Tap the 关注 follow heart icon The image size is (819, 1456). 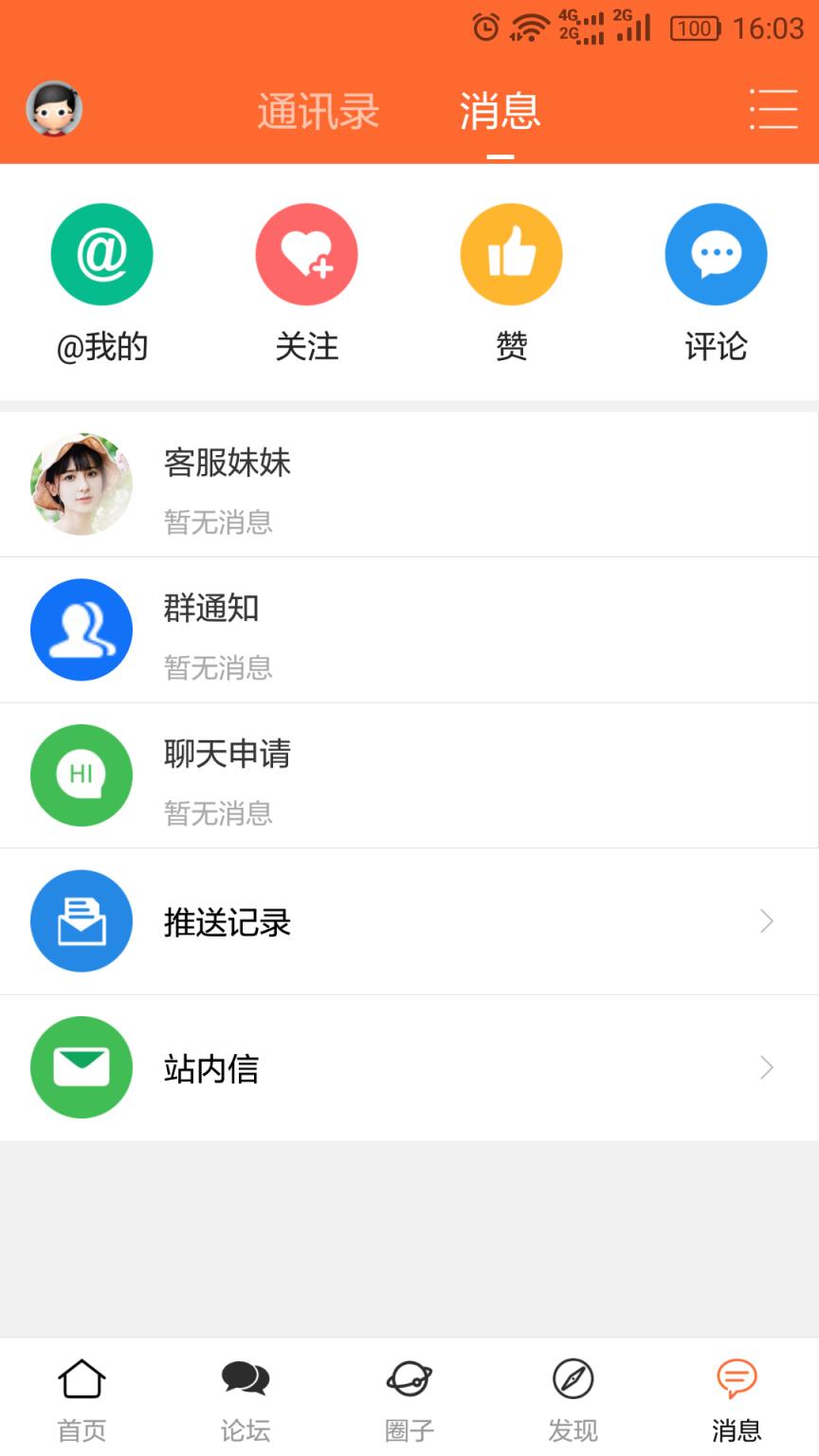point(306,254)
